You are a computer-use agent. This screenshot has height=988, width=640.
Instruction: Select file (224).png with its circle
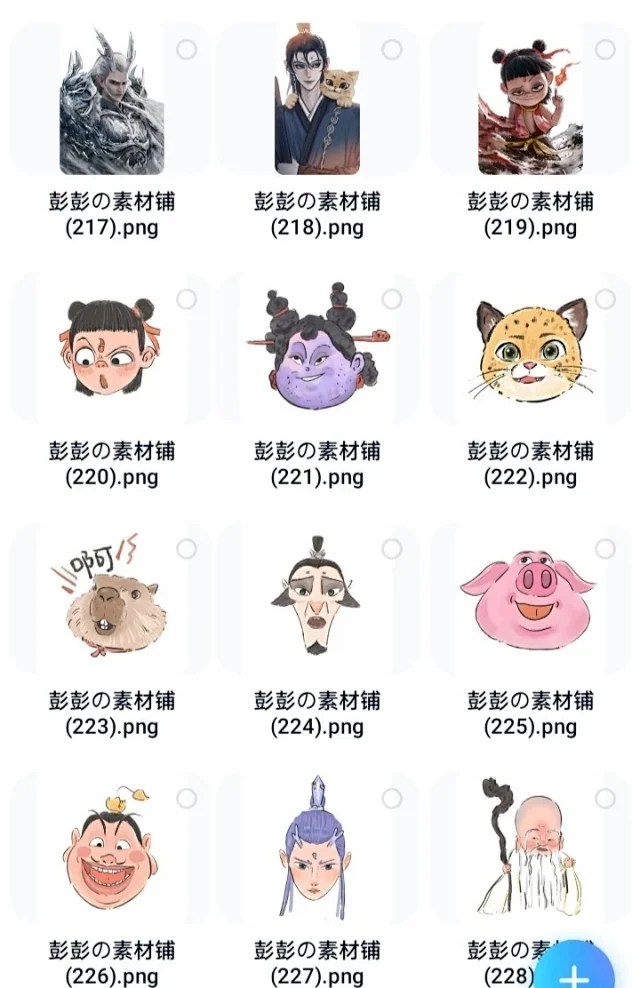coord(392,549)
